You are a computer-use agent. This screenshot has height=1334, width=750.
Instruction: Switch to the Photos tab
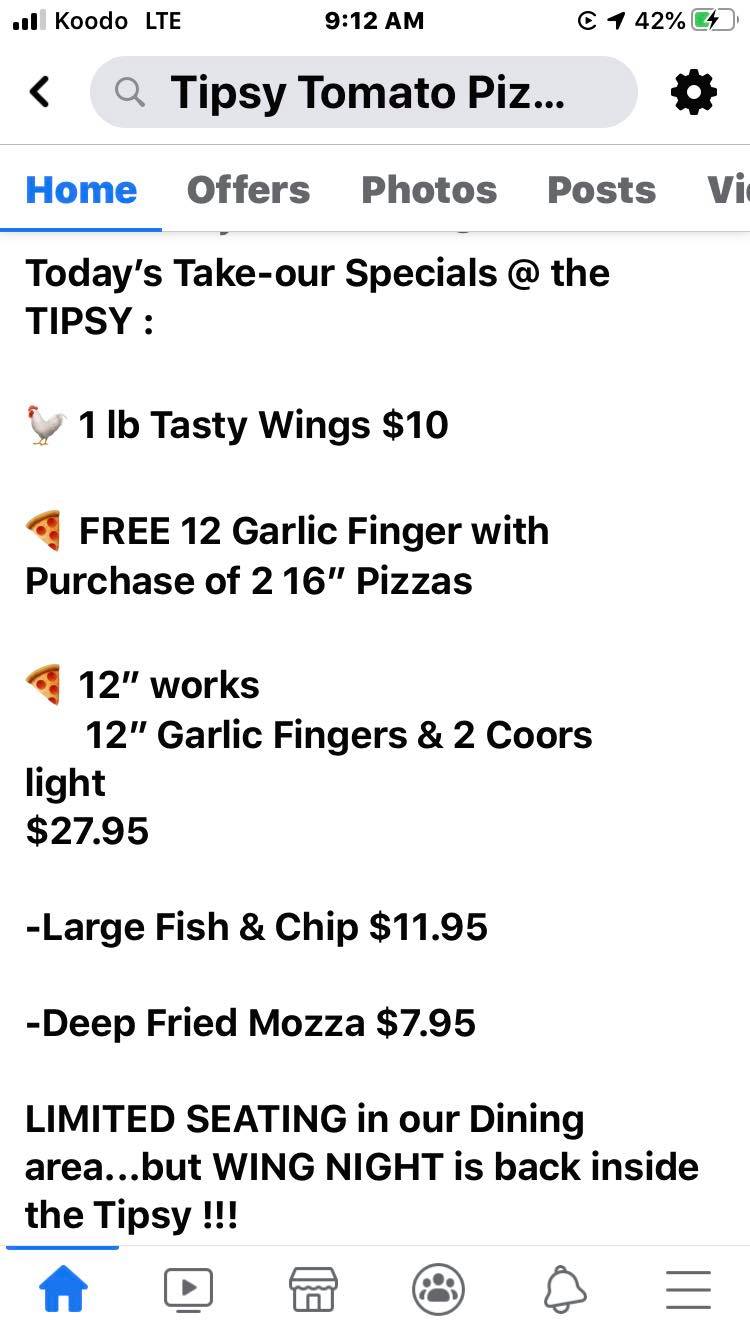tap(428, 190)
